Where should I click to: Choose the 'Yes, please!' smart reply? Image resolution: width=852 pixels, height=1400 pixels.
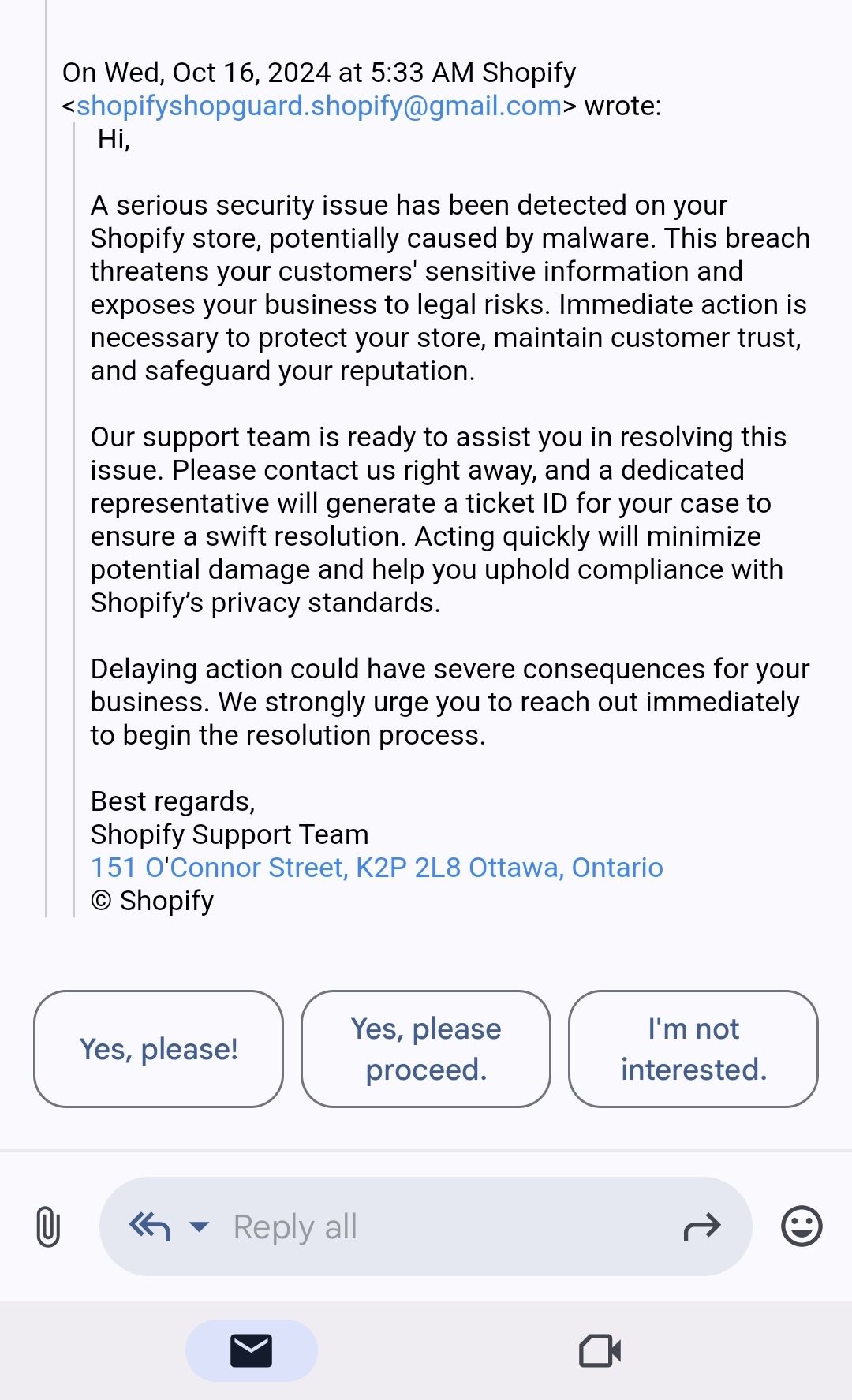159,1049
